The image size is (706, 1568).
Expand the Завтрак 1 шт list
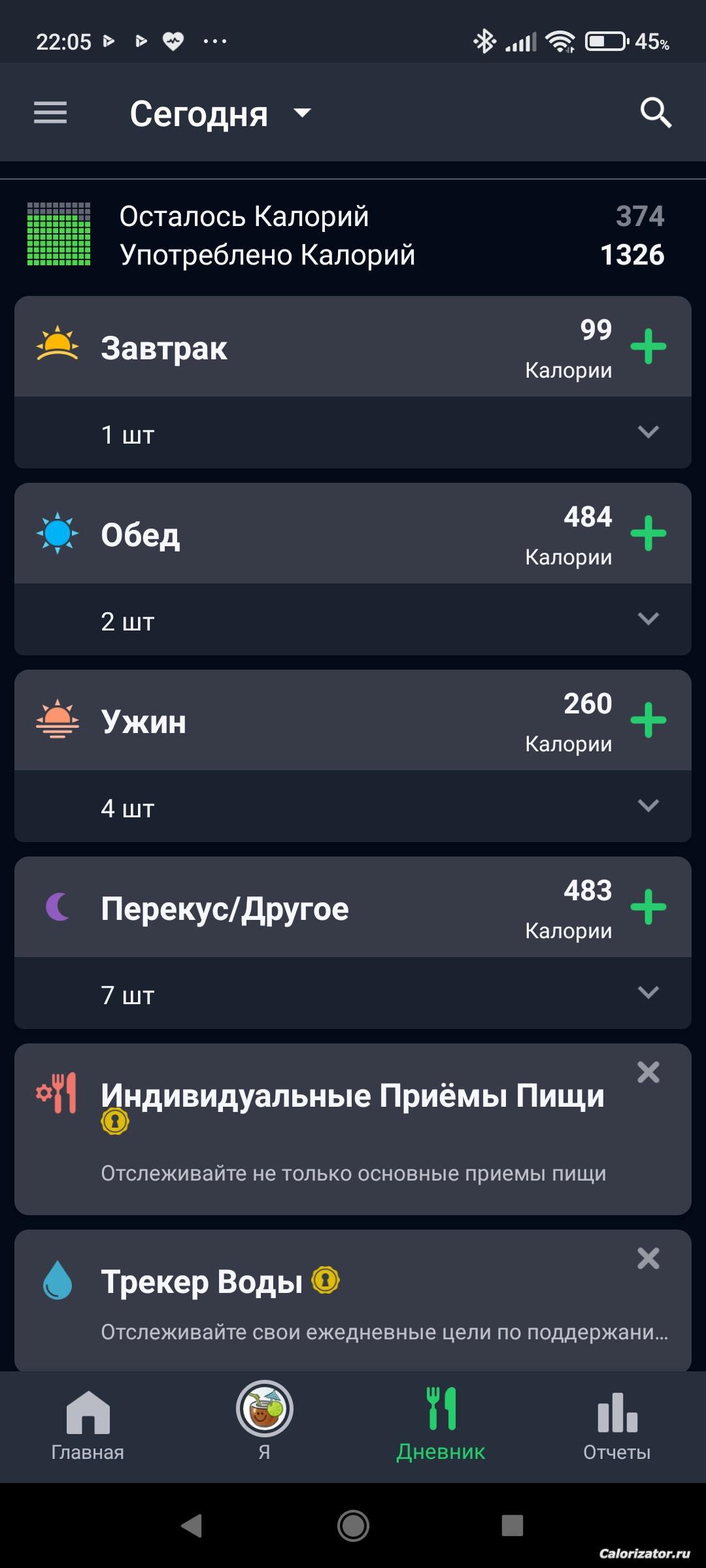tap(648, 432)
